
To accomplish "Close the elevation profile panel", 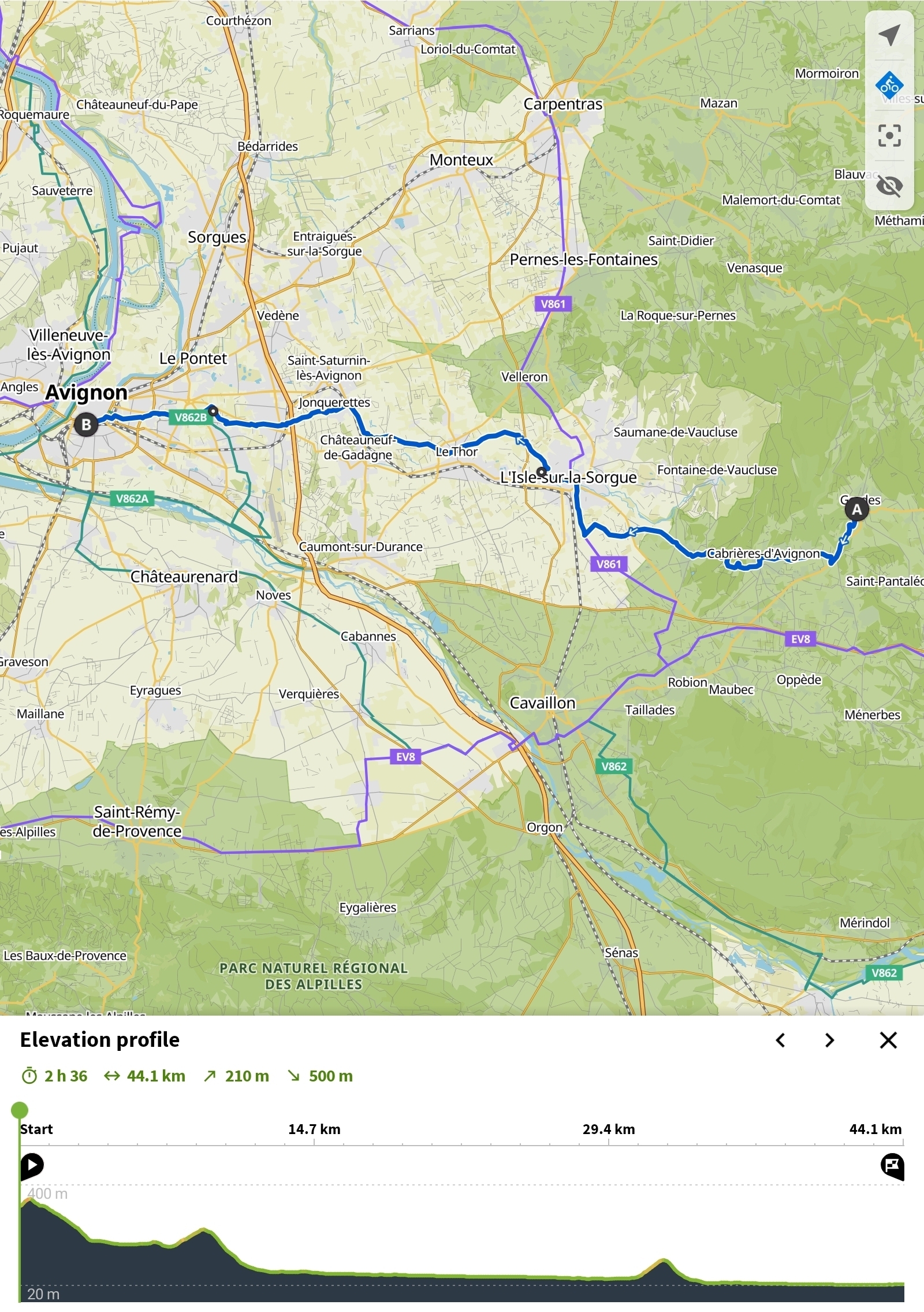I will coord(888,1040).
